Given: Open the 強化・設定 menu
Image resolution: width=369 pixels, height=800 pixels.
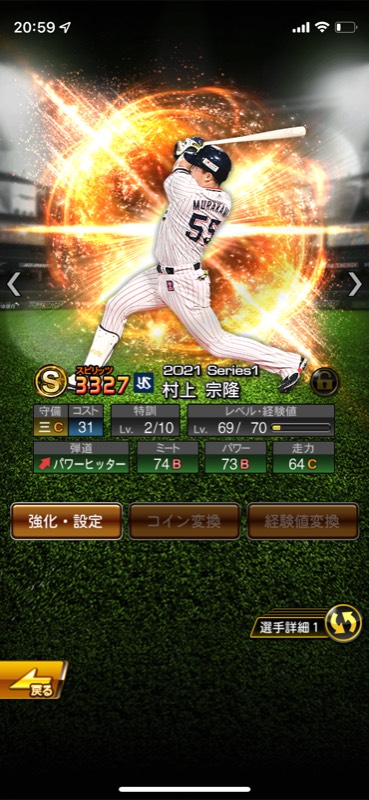Looking at the screenshot, I should 66,521.
